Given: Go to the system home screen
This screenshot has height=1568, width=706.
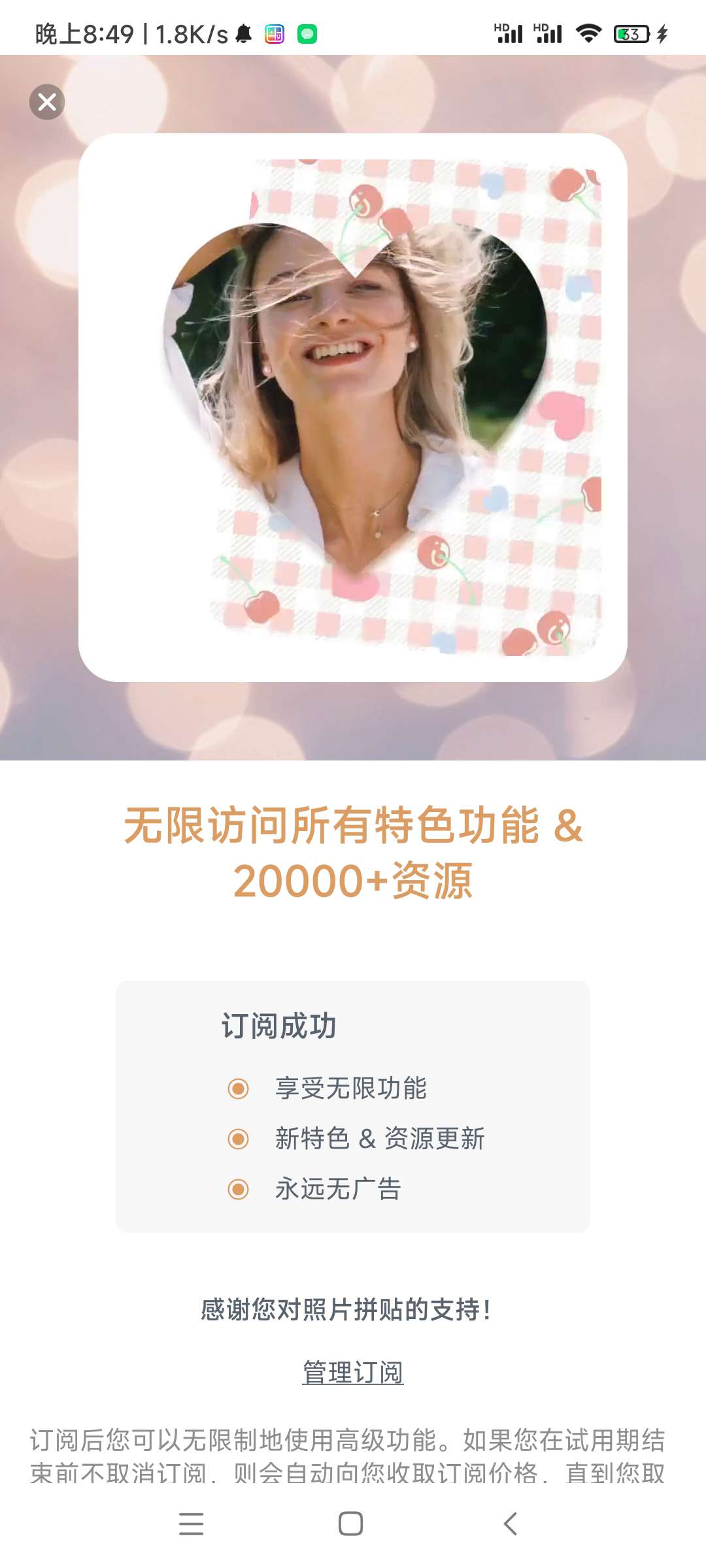Looking at the screenshot, I should [x=351, y=1524].
